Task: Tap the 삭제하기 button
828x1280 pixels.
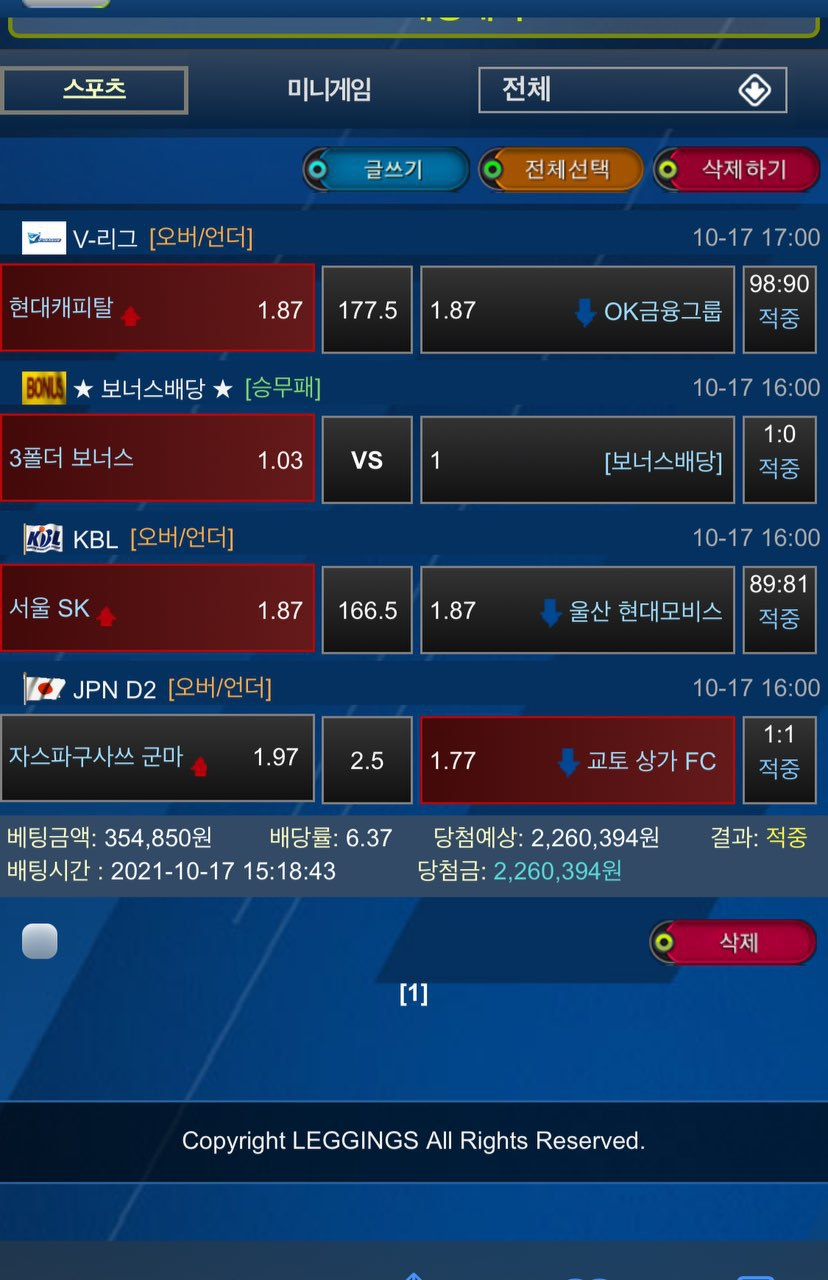Action: [x=737, y=170]
